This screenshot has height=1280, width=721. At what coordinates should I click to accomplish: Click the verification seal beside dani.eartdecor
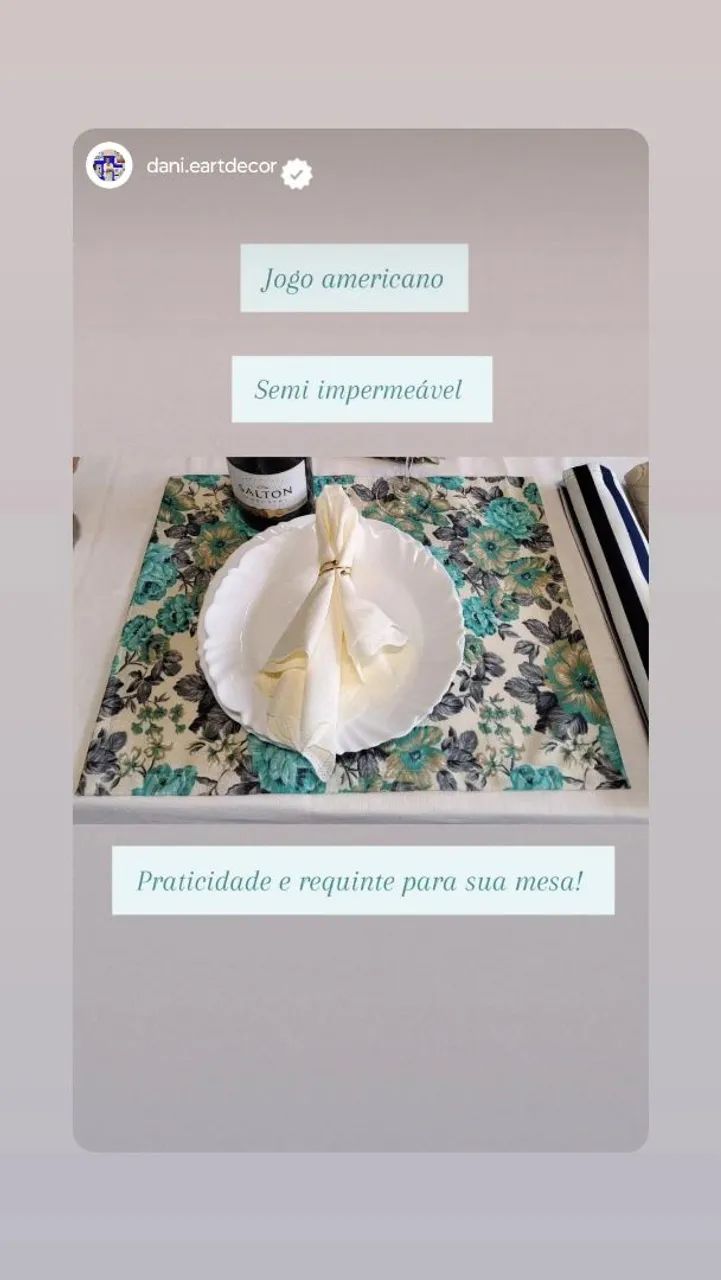[x=295, y=172]
